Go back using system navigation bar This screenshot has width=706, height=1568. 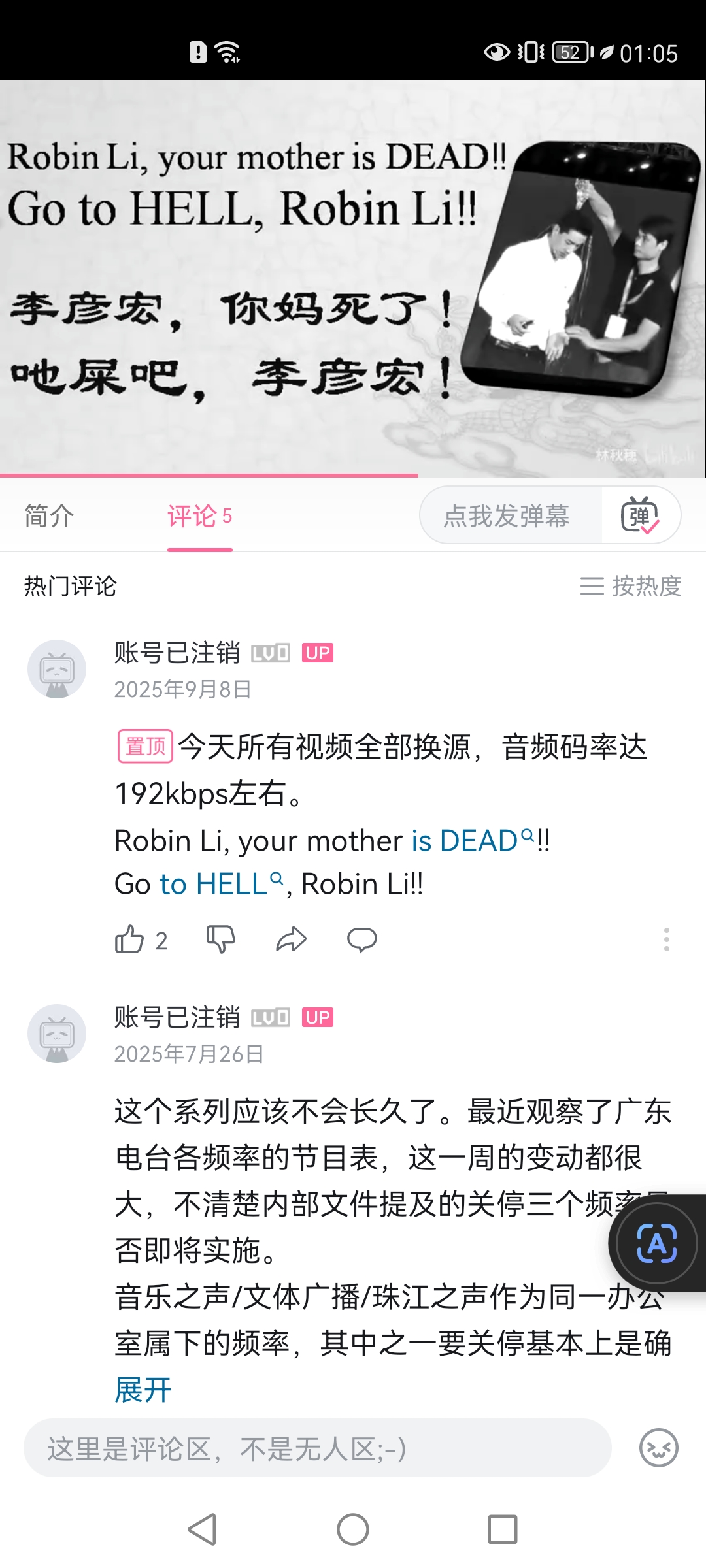203,1529
